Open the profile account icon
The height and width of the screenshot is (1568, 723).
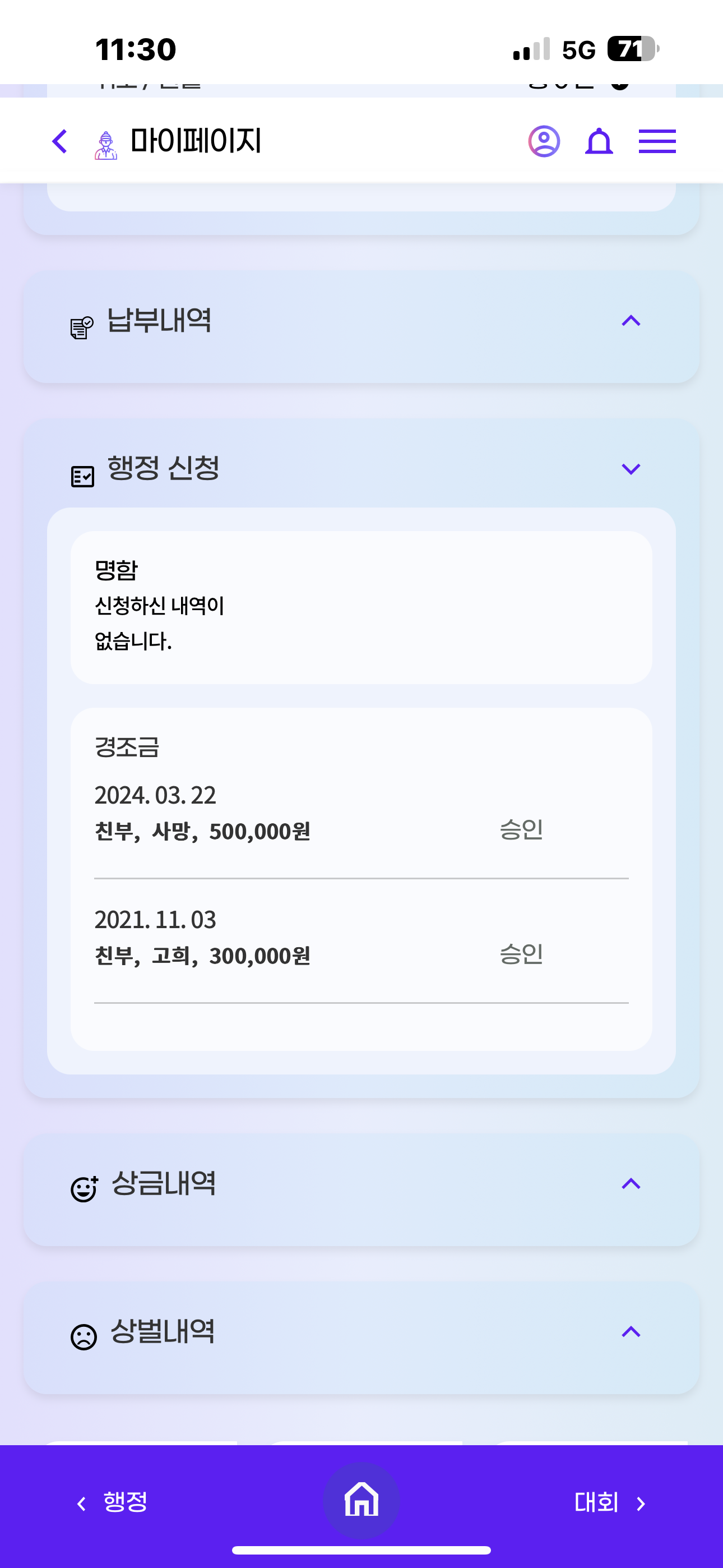point(544,142)
